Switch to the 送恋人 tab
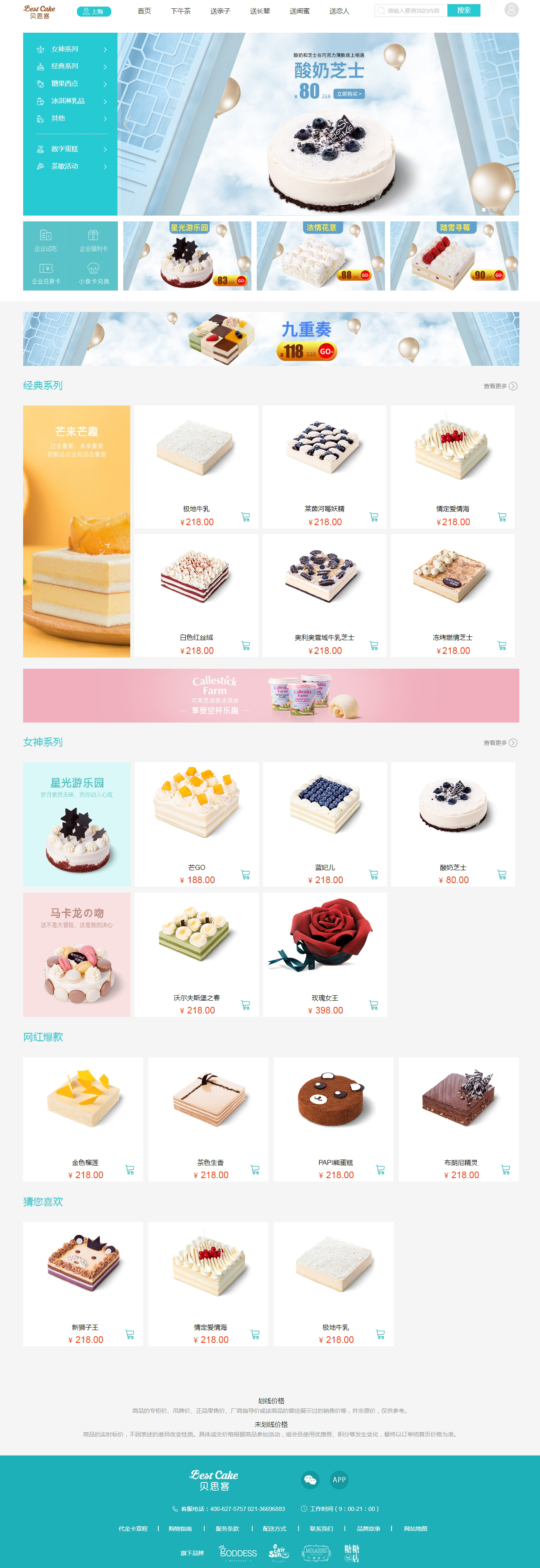This screenshot has width=540, height=1568. [x=339, y=11]
